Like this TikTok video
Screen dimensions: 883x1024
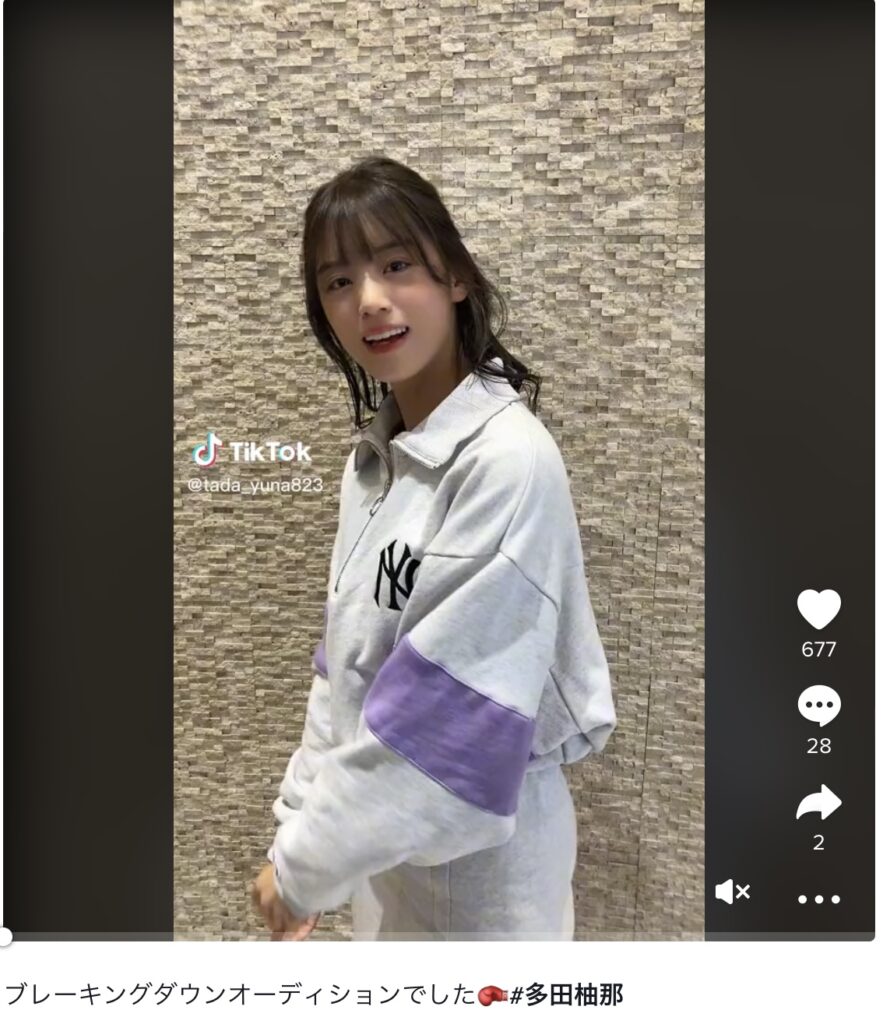point(818,610)
